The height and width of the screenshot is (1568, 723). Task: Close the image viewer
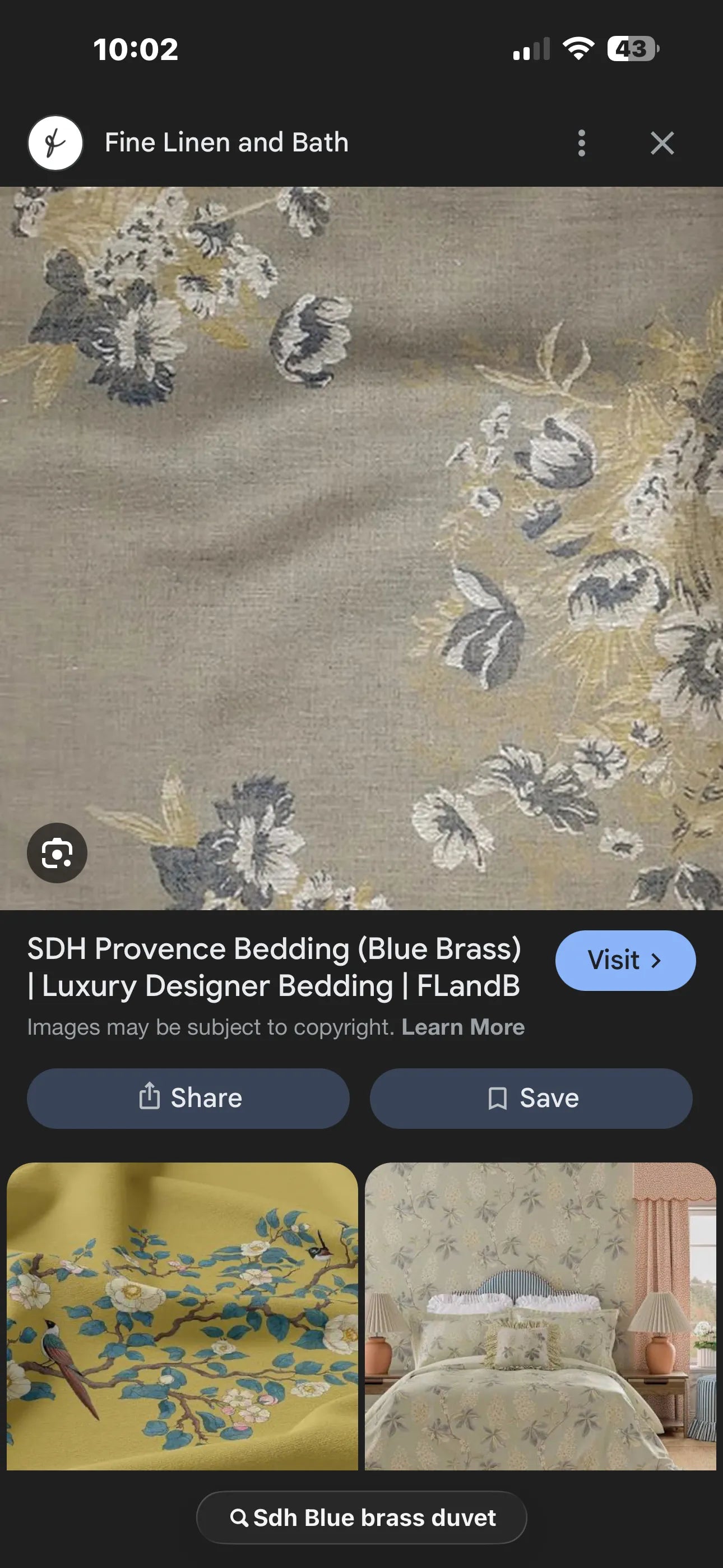tap(661, 143)
